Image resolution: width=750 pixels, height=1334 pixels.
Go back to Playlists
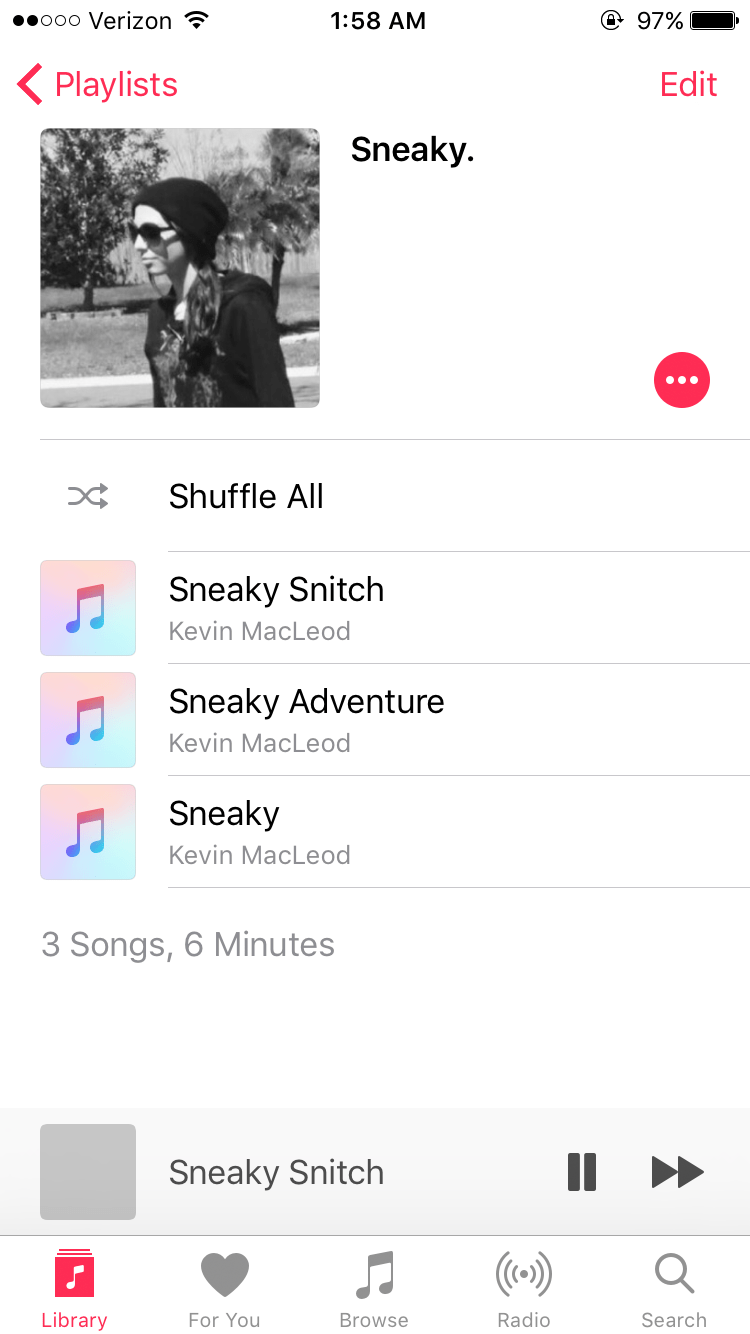pyautogui.click(x=97, y=85)
